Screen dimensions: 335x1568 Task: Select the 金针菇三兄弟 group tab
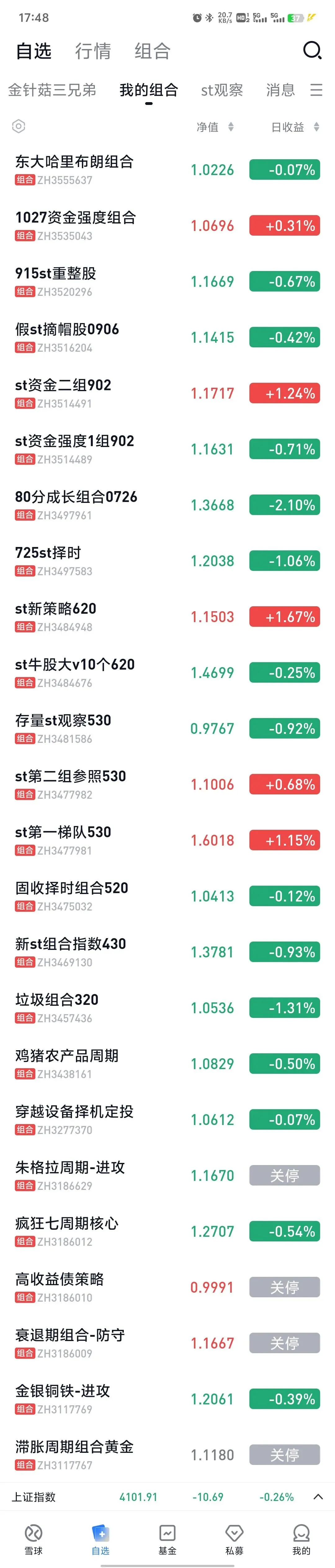point(52,91)
